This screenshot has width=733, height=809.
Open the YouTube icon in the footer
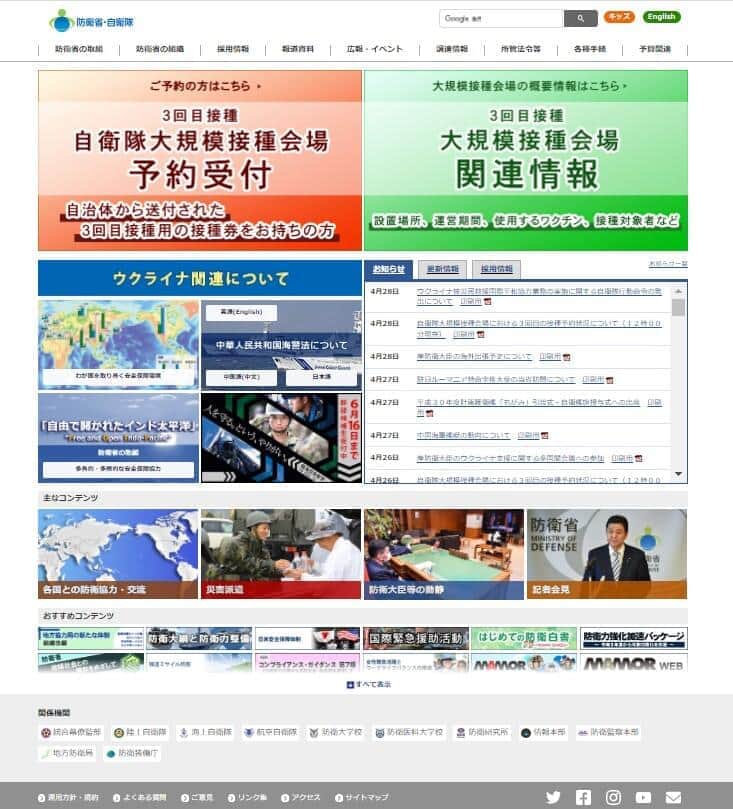(643, 797)
